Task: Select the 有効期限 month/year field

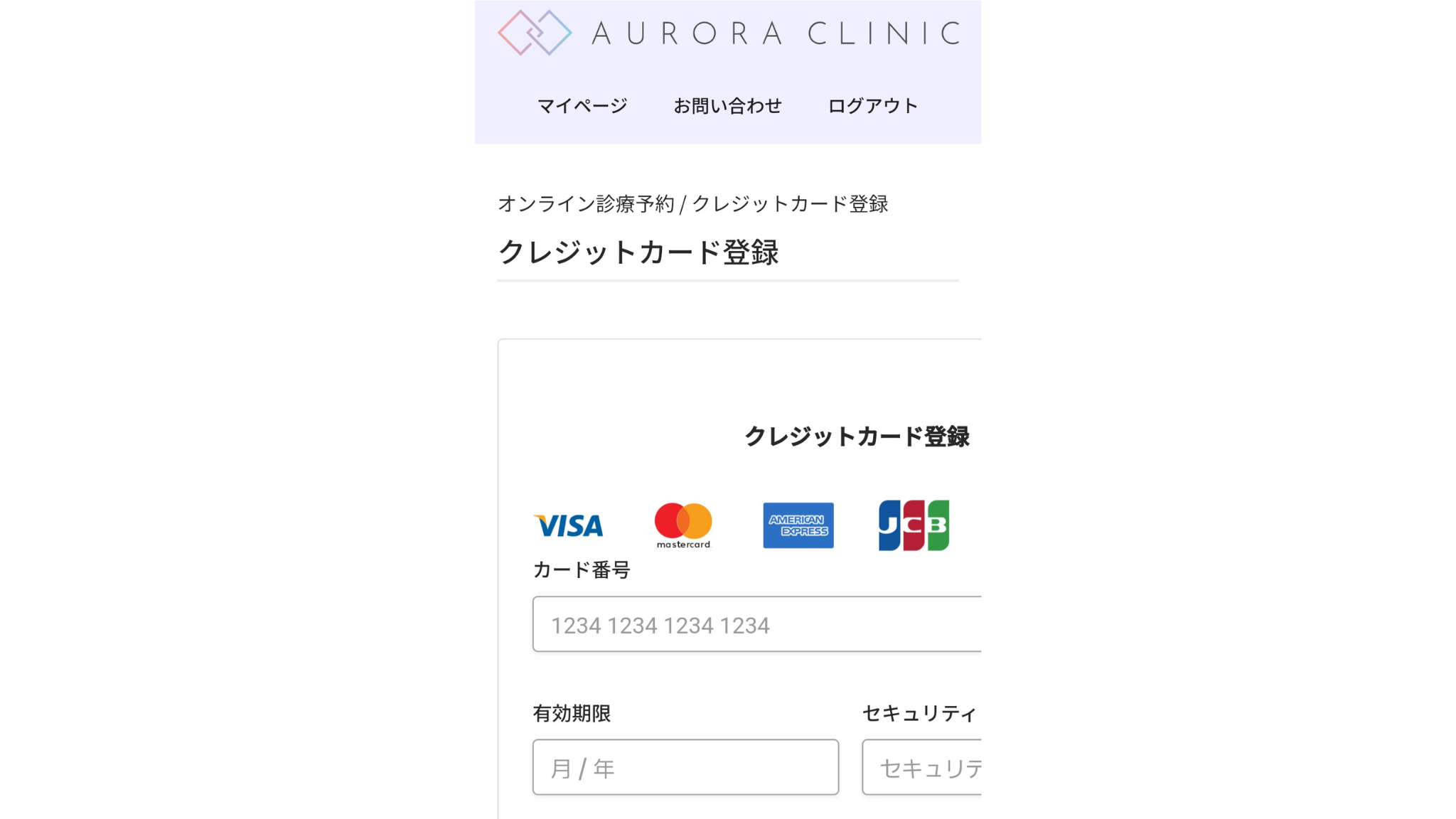Action: point(685,767)
